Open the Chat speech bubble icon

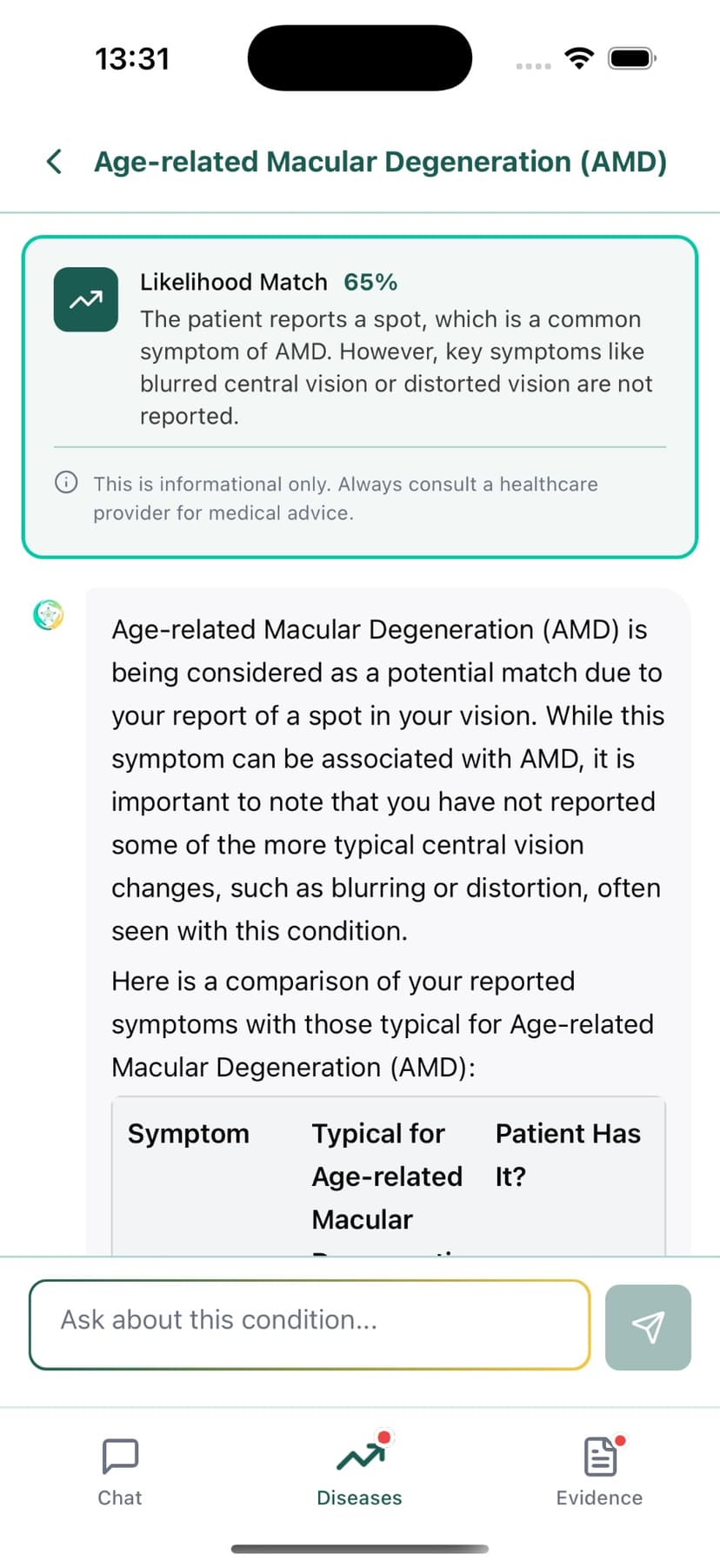120,1454
